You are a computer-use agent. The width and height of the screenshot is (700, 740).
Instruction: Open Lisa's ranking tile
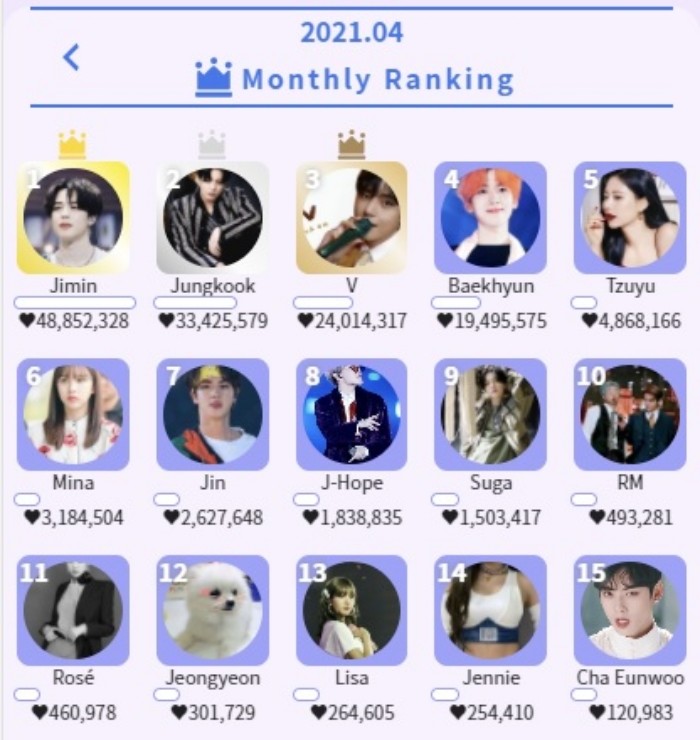click(351, 610)
